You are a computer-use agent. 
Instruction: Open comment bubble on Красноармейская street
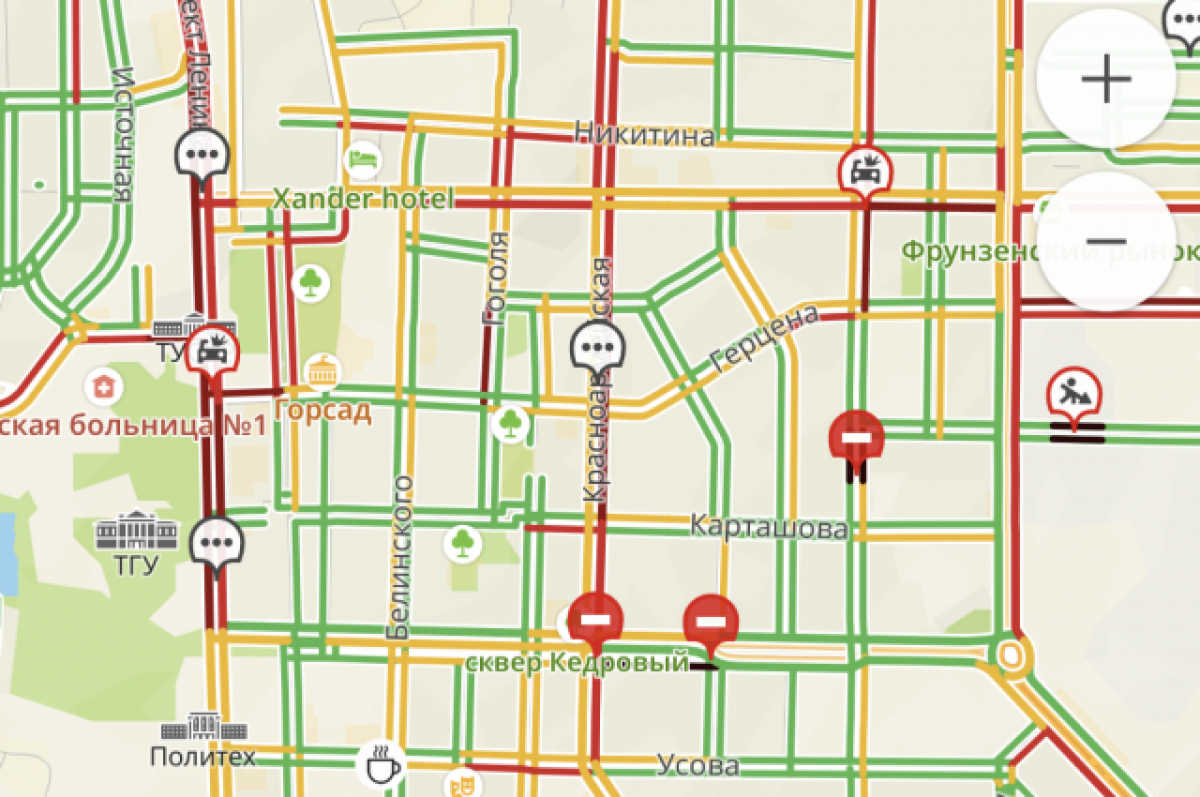click(598, 349)
